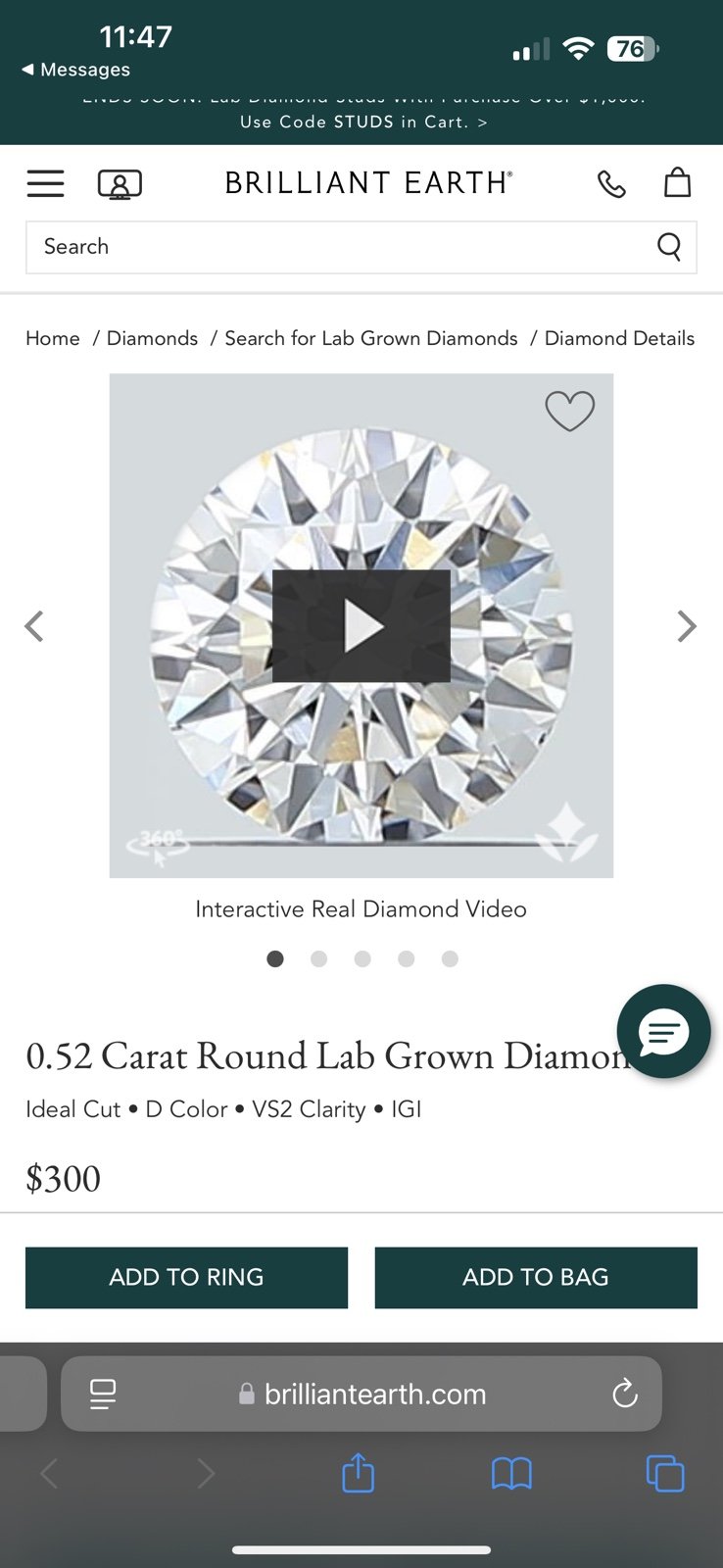This screenshot has width=723, height=1568.
Task: Play the interactive diamond video
Action: click(361, 626)
